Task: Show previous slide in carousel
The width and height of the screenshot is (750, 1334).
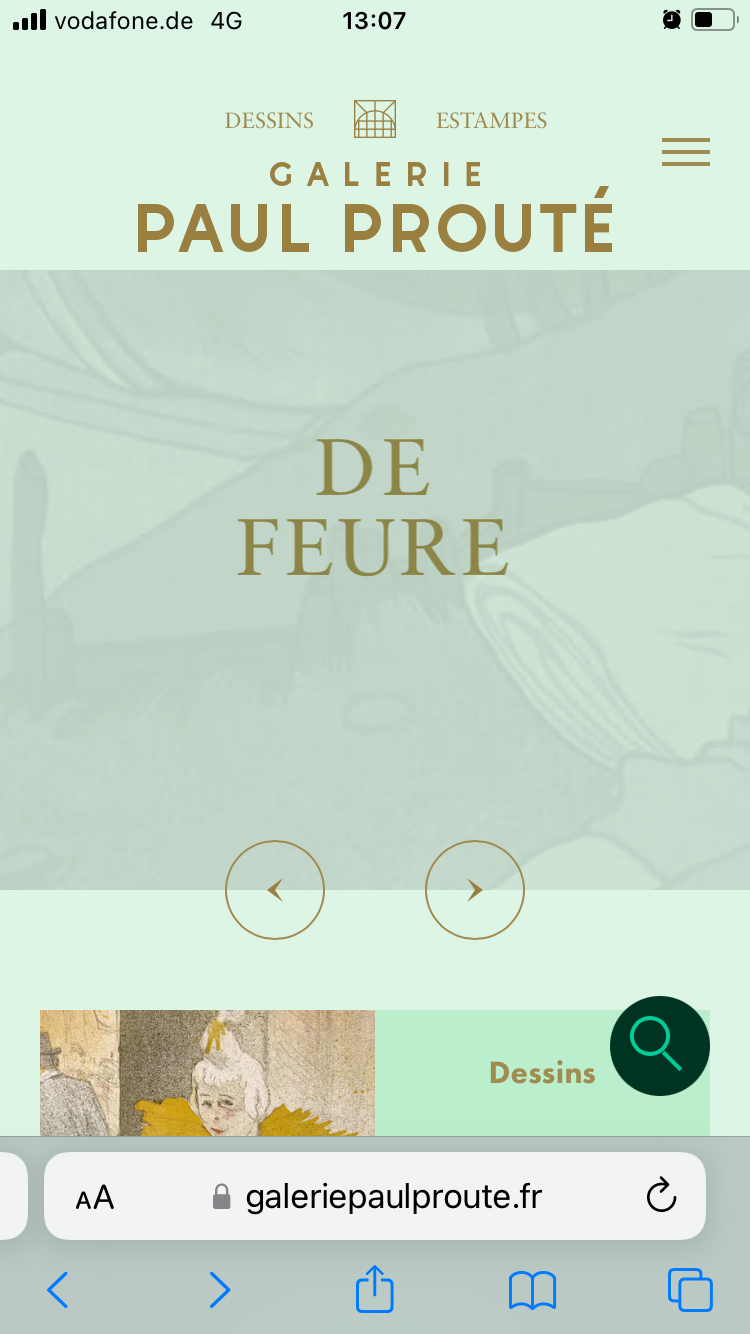Action: [x=275, y=889]
